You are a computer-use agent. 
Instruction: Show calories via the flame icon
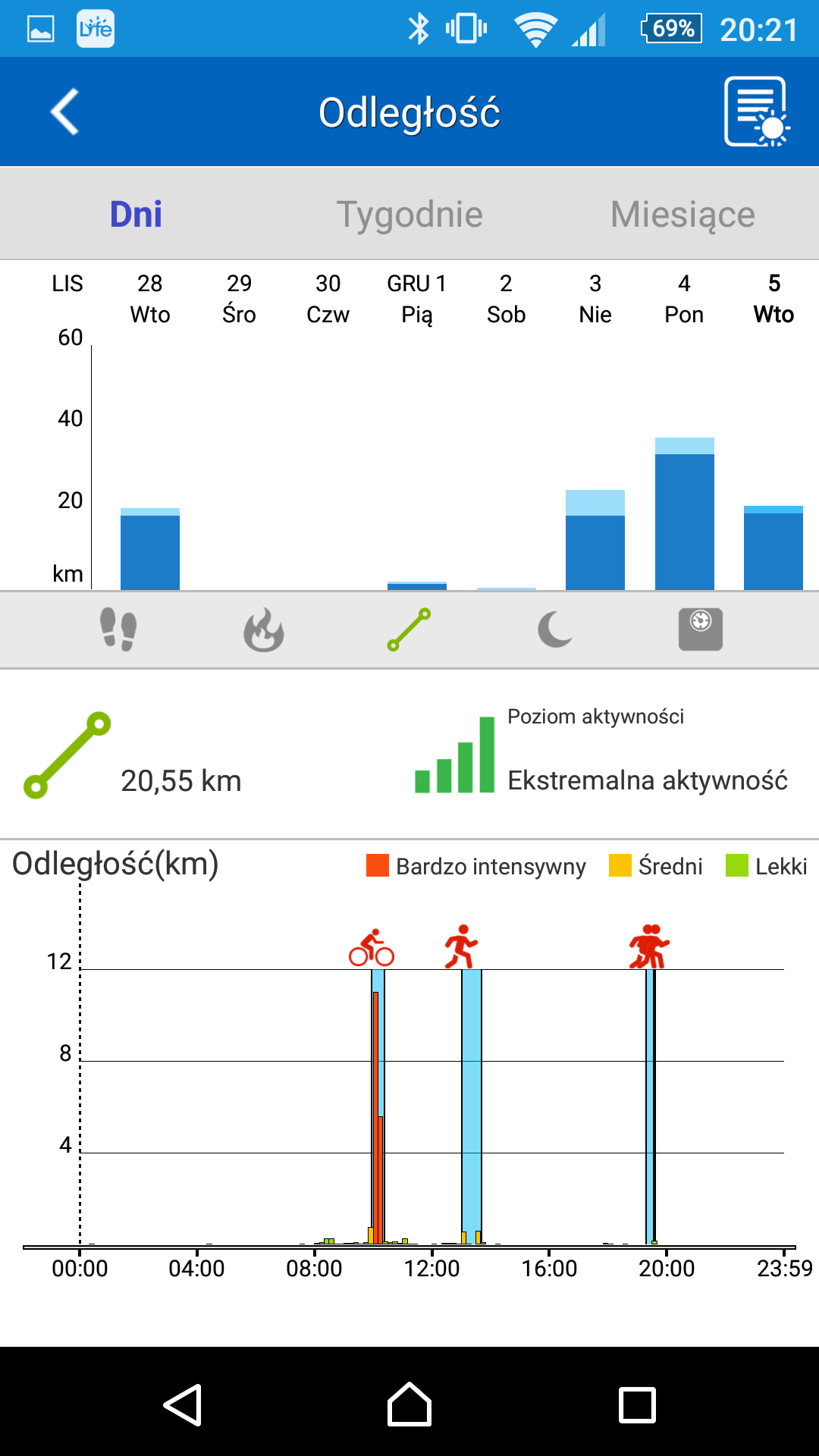pyautogui.click(x=264, y=629)
